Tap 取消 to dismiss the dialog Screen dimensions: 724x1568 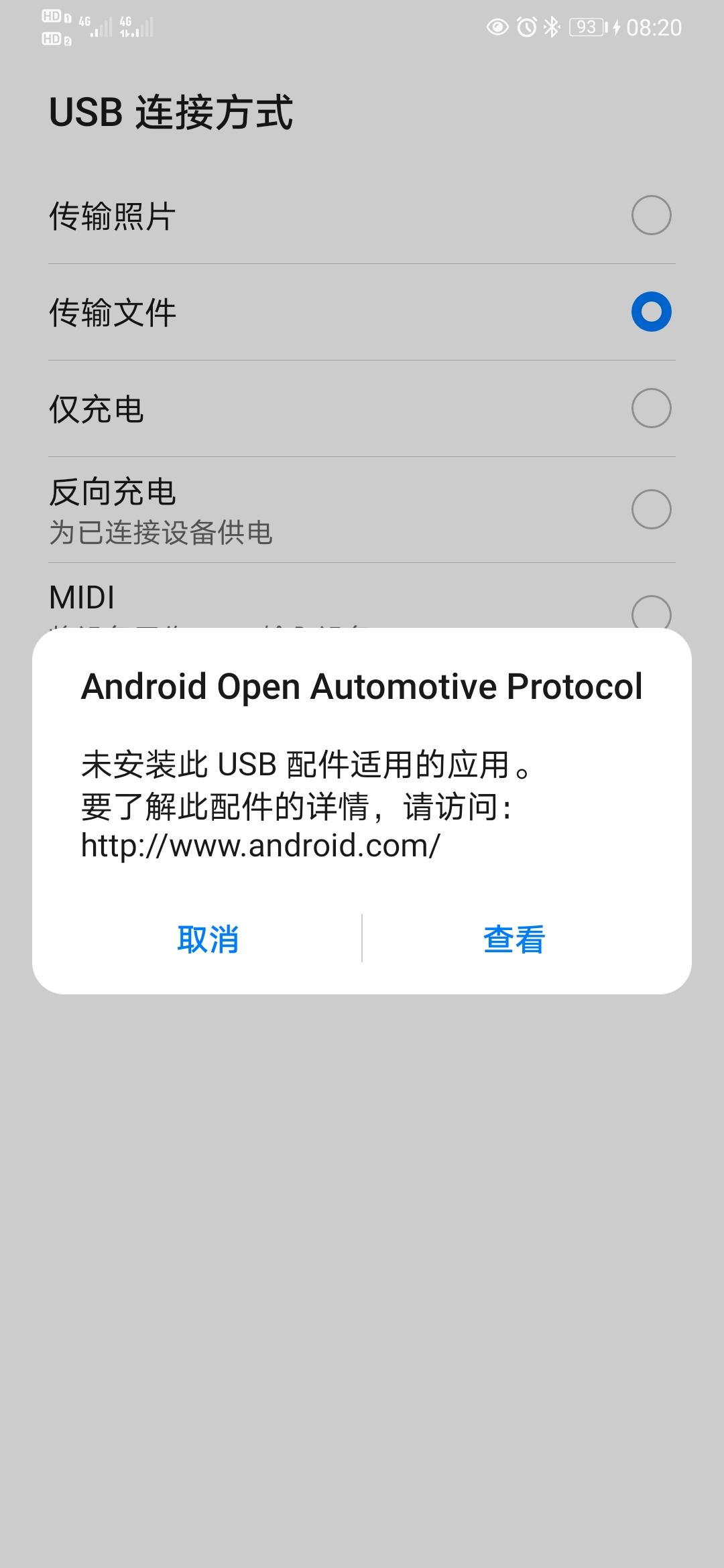click(x=208, y=939)
